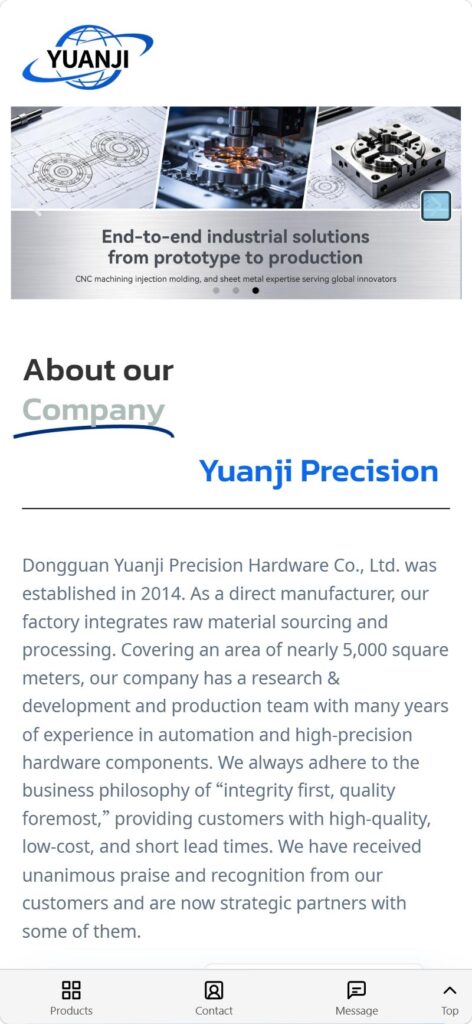Select the first carousel dot indicator
The width and height of the screenshot is (472, 1024).
tap(216, 291)
